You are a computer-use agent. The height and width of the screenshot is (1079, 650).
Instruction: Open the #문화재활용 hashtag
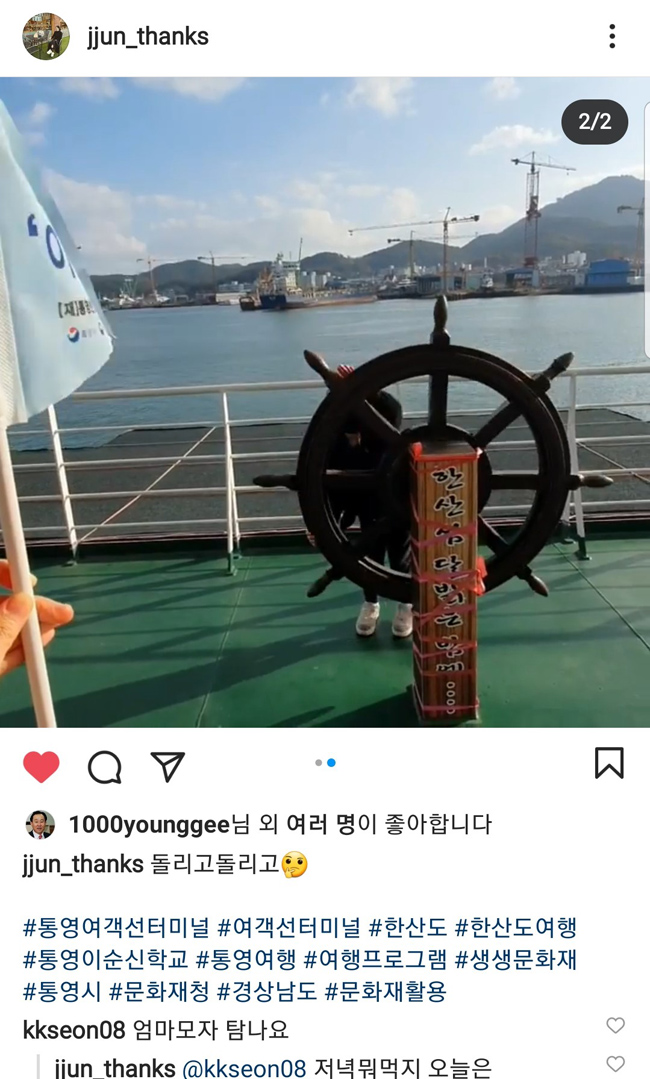click(x=385, y=992)
